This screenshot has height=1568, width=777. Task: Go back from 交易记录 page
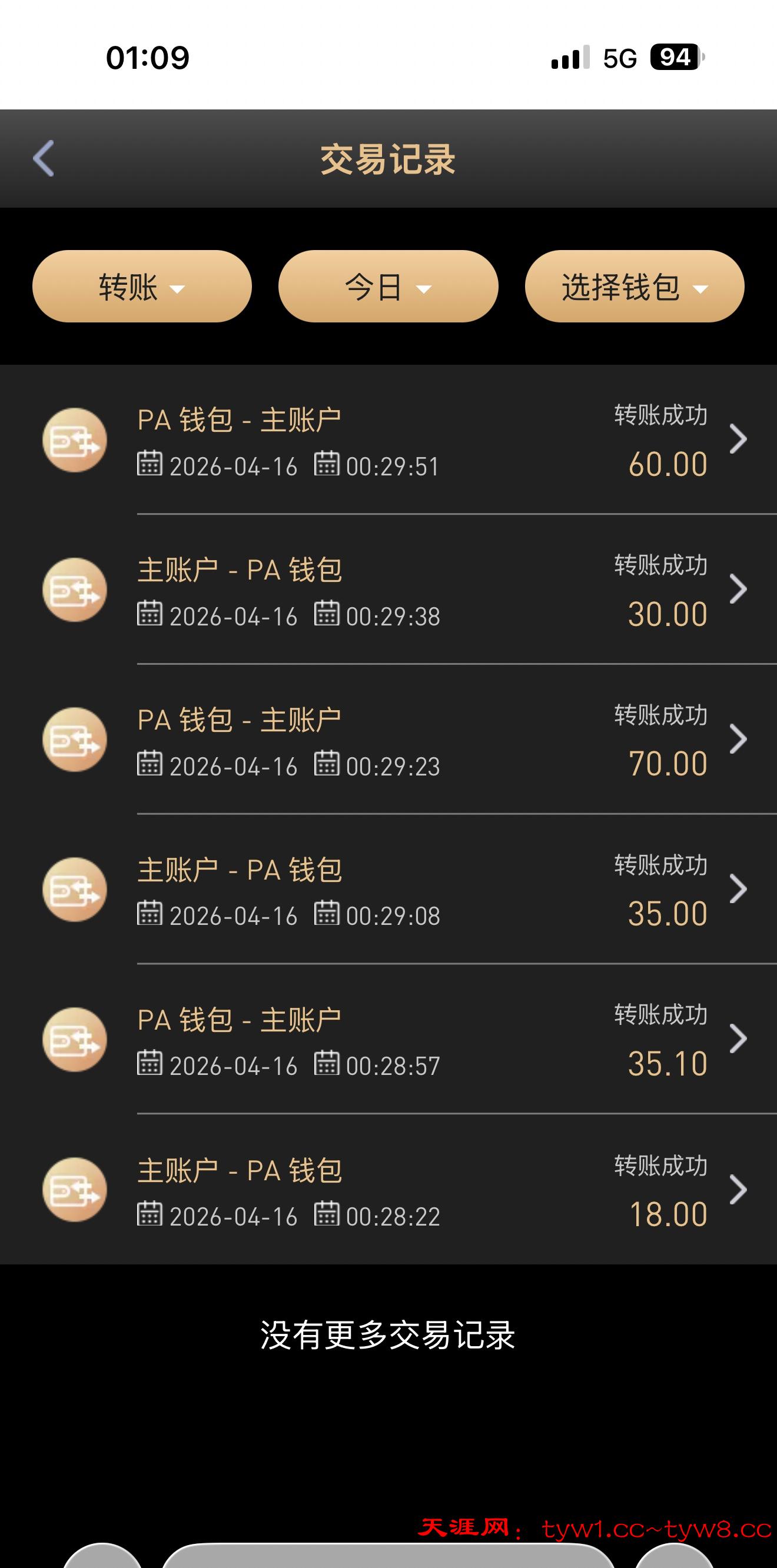tap(43, 158)
